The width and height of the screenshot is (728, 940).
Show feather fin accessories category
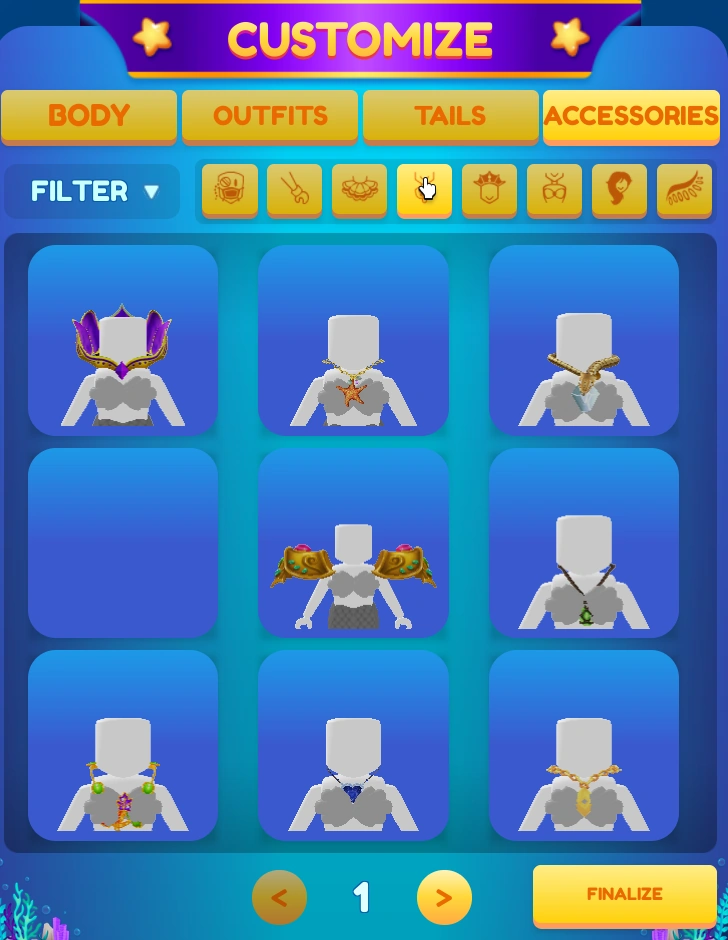tap(684, 189)
